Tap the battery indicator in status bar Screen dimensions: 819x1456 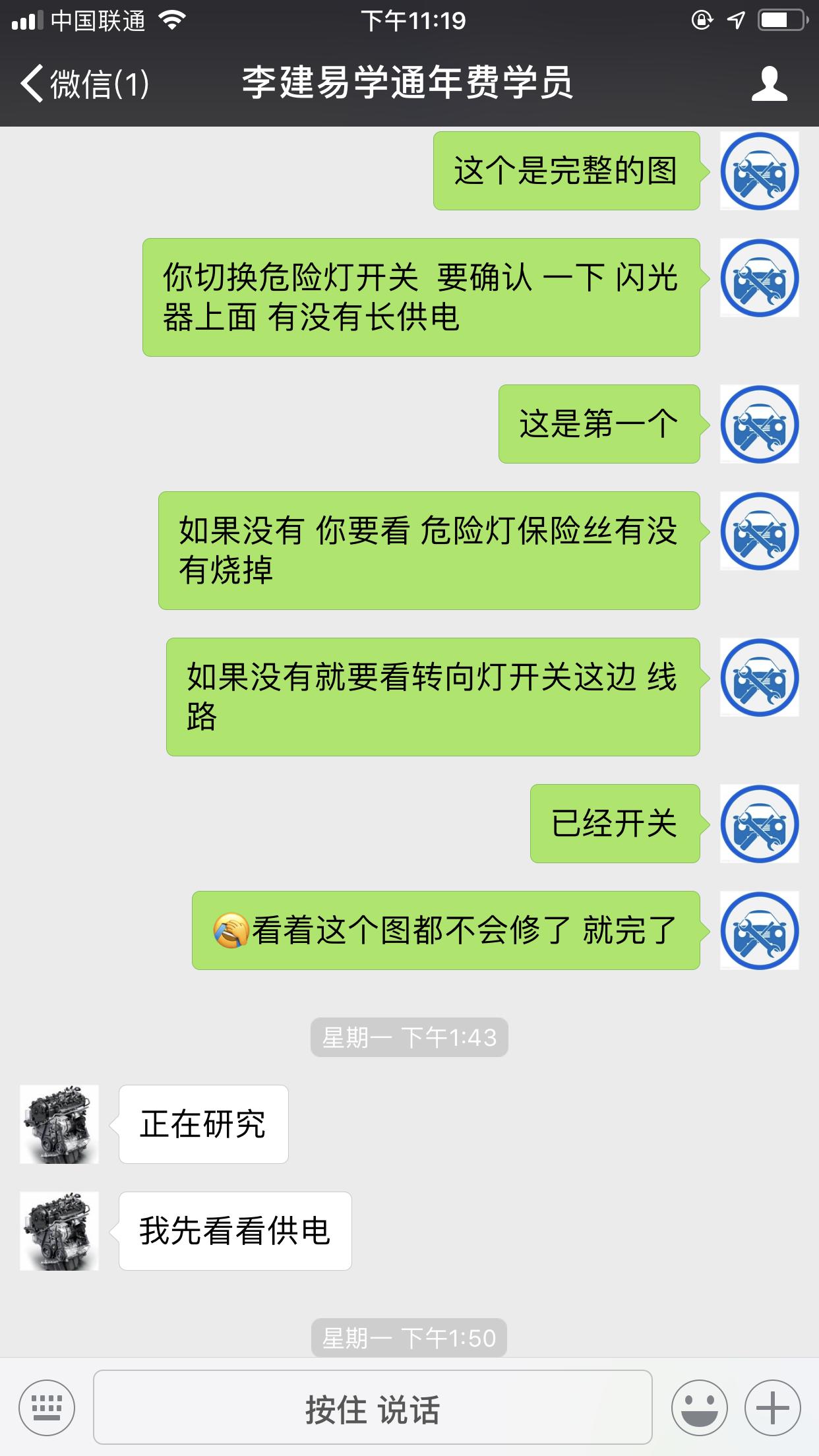coord(781,20)
